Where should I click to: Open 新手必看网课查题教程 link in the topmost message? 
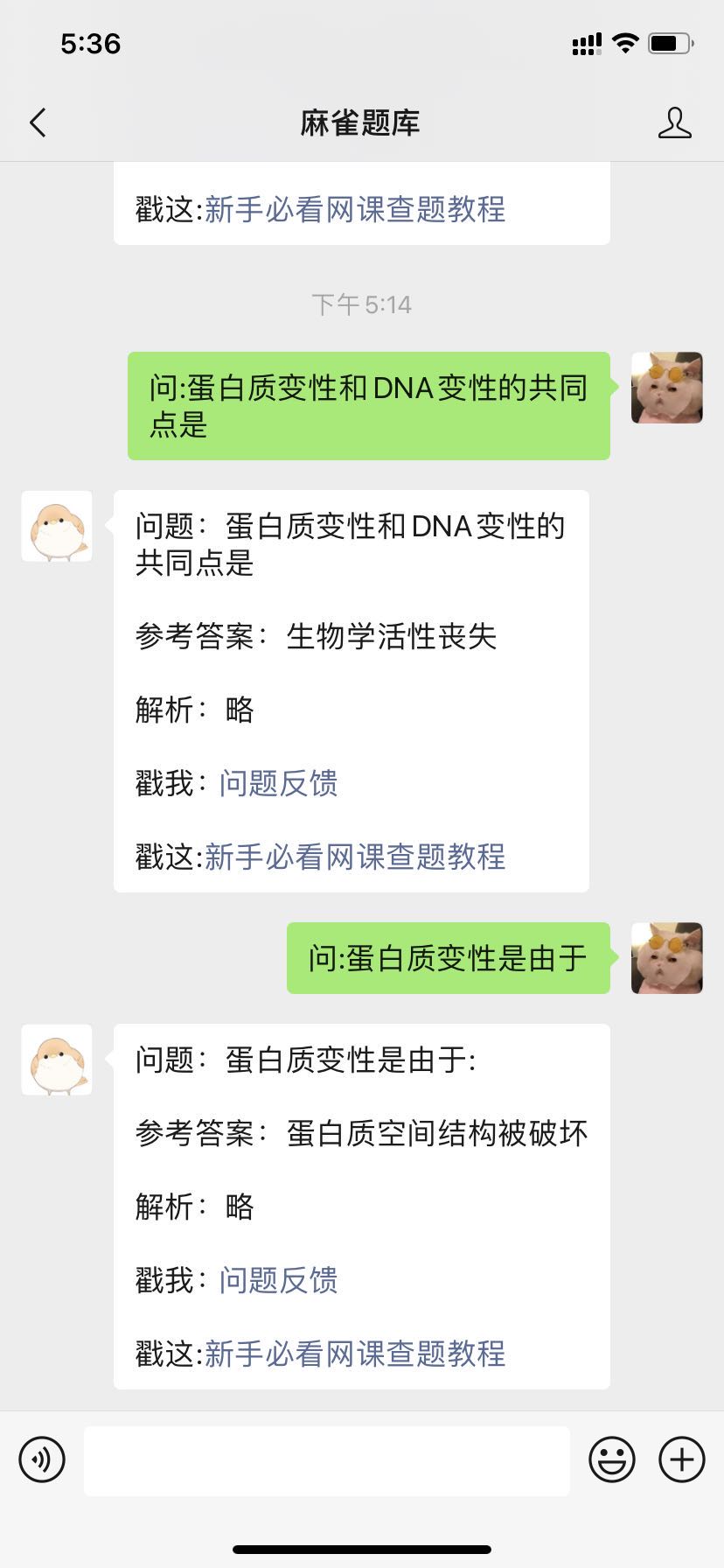point(354,209)
